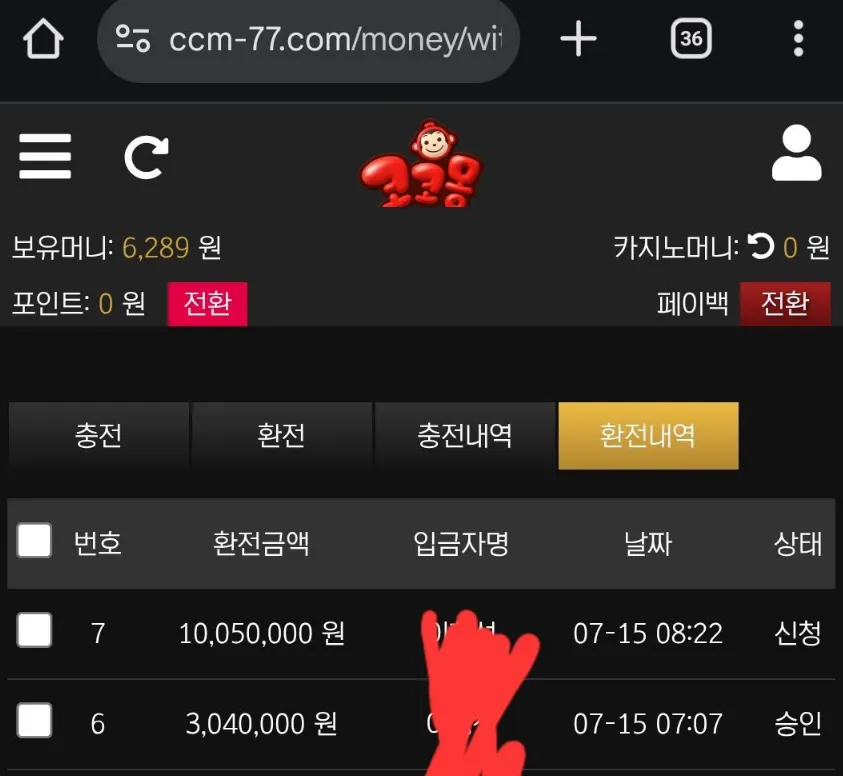Tap 전환 next to 페이백

pyautogui.click(x=785, y=303)
